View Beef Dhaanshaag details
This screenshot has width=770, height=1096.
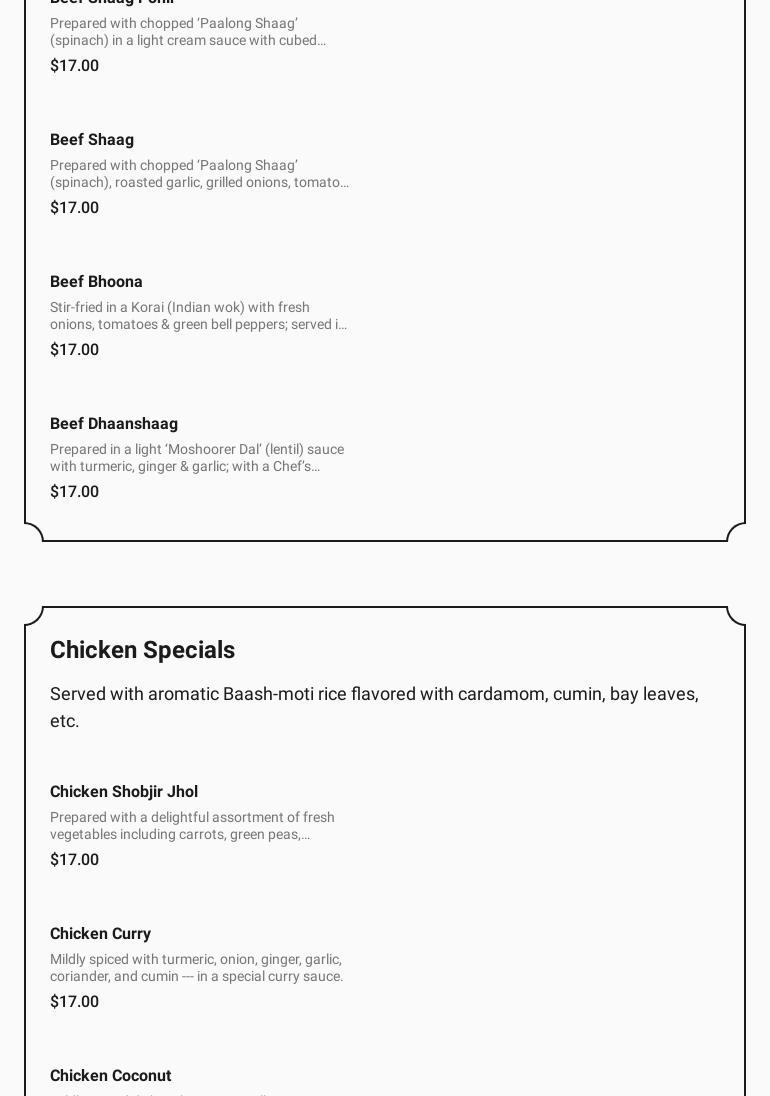point(114,424)
